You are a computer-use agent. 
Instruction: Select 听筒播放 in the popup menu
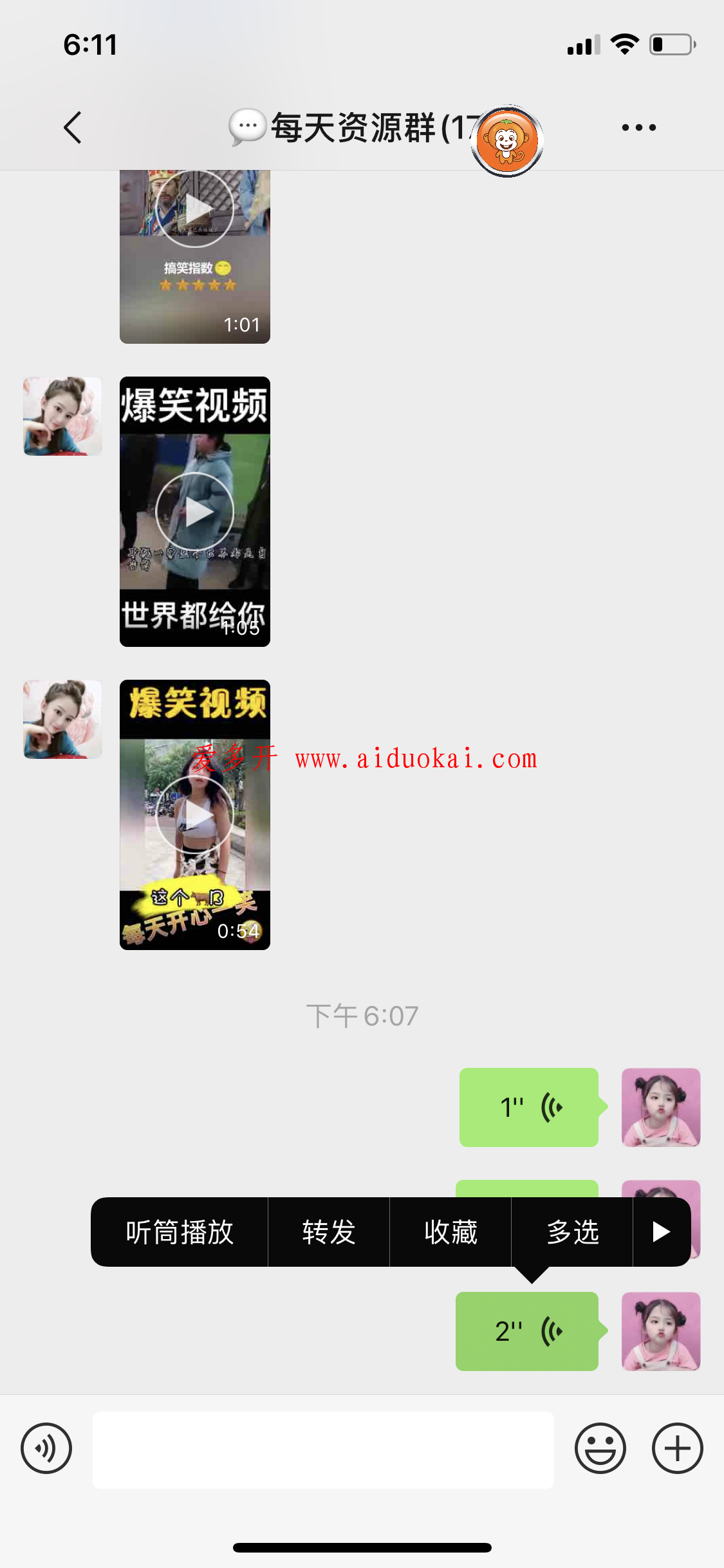pos(180,1232)
